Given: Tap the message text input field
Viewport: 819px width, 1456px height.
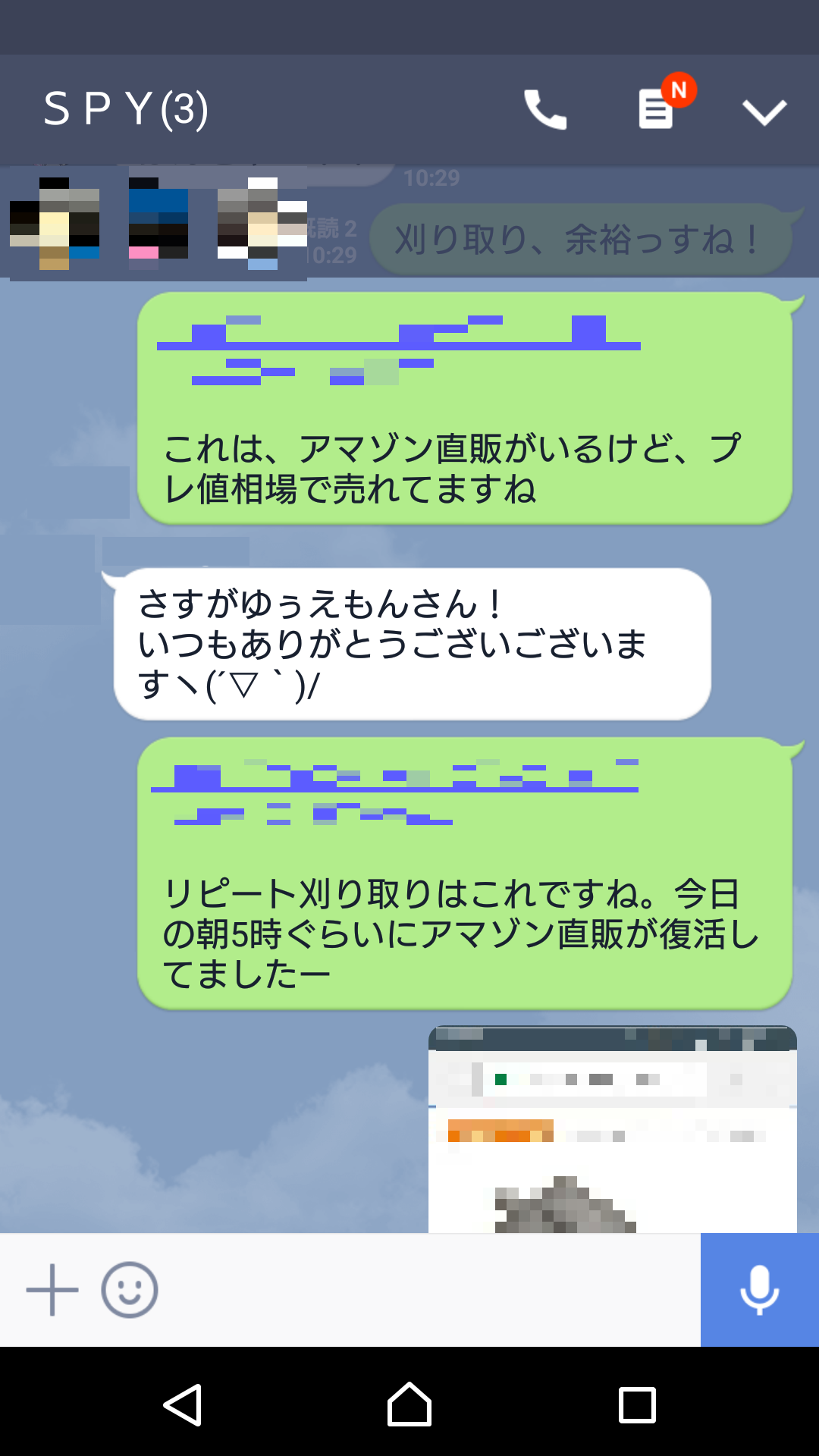Looking at the screenshot, I should [428, 1290].
